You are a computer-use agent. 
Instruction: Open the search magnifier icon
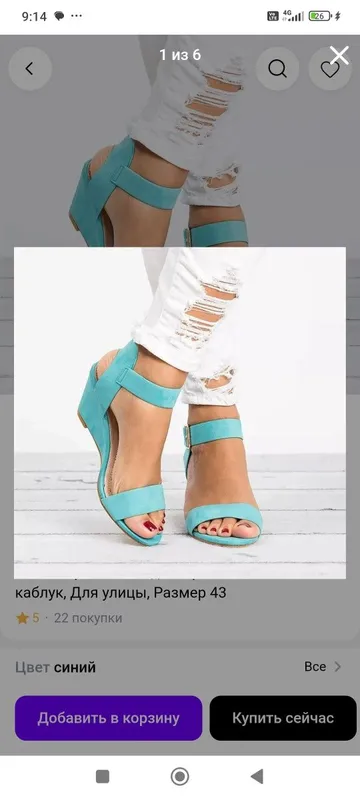pos(277,69)
